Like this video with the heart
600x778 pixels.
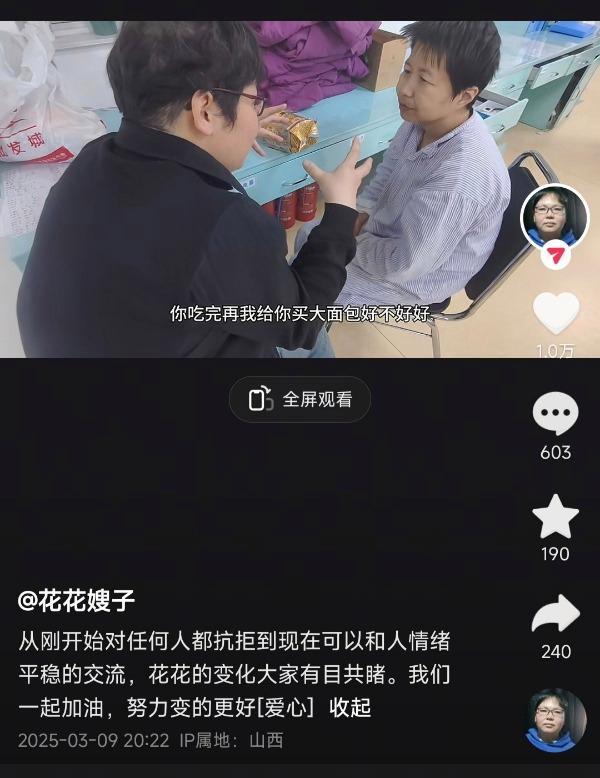[x=556, y=314]
